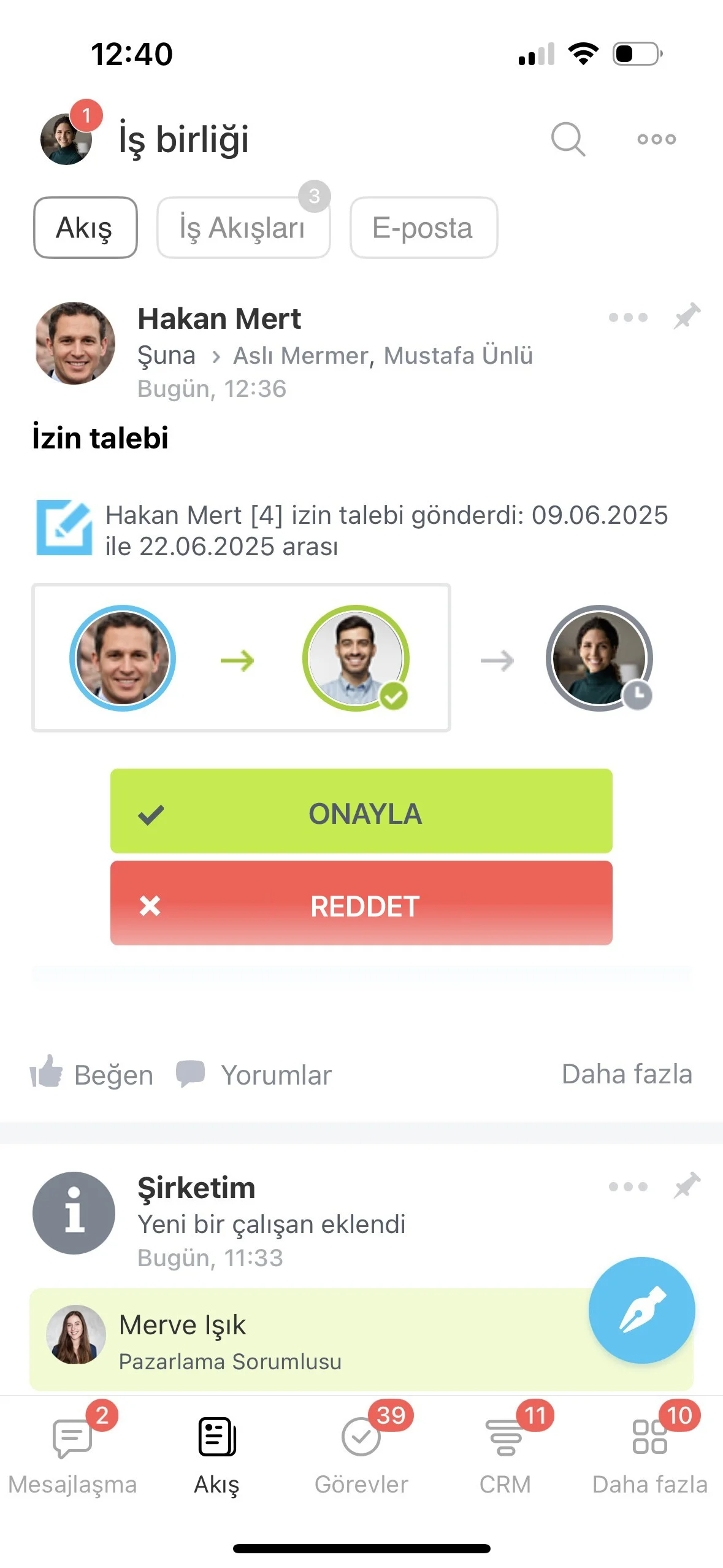Viewport: 723px width, 1568px height.
Task: Switch to the İş Akışları tab
Action: [243, 228]
